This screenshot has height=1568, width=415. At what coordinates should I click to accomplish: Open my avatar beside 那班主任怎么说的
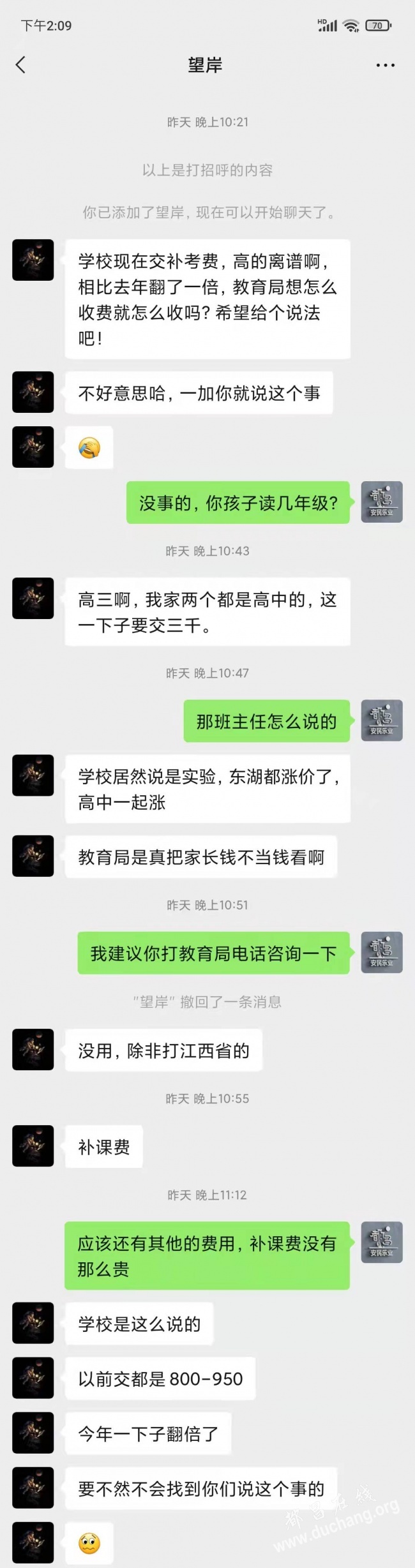pyautogui.click(x=381, y=721)
